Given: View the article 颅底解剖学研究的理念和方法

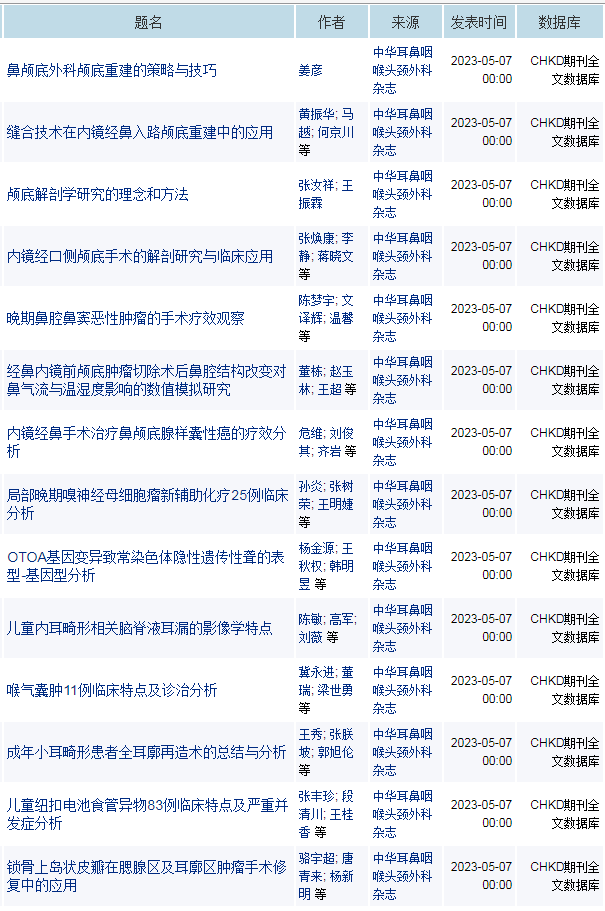Looking at the screenshot, I should [x=98, y=195].
